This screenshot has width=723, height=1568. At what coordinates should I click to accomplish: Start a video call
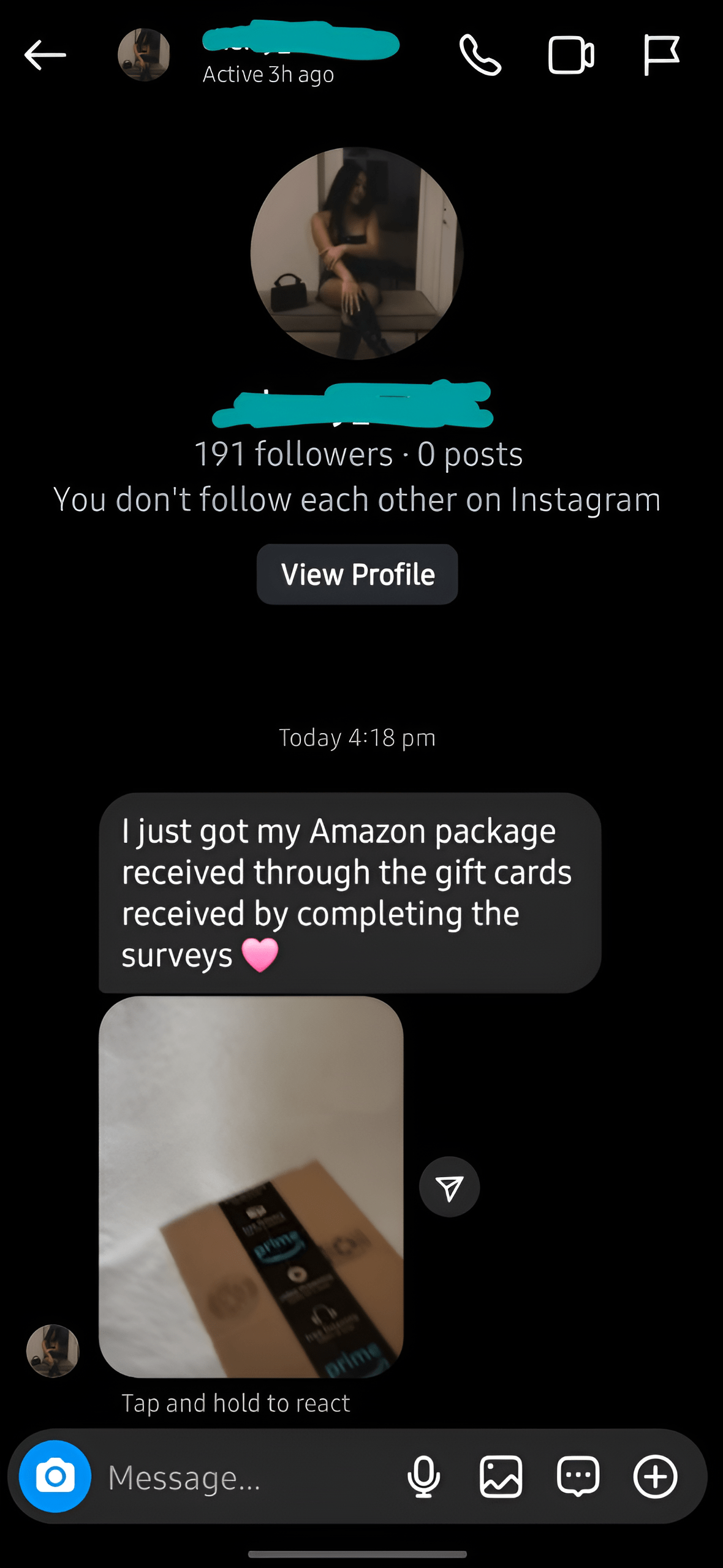570,55
